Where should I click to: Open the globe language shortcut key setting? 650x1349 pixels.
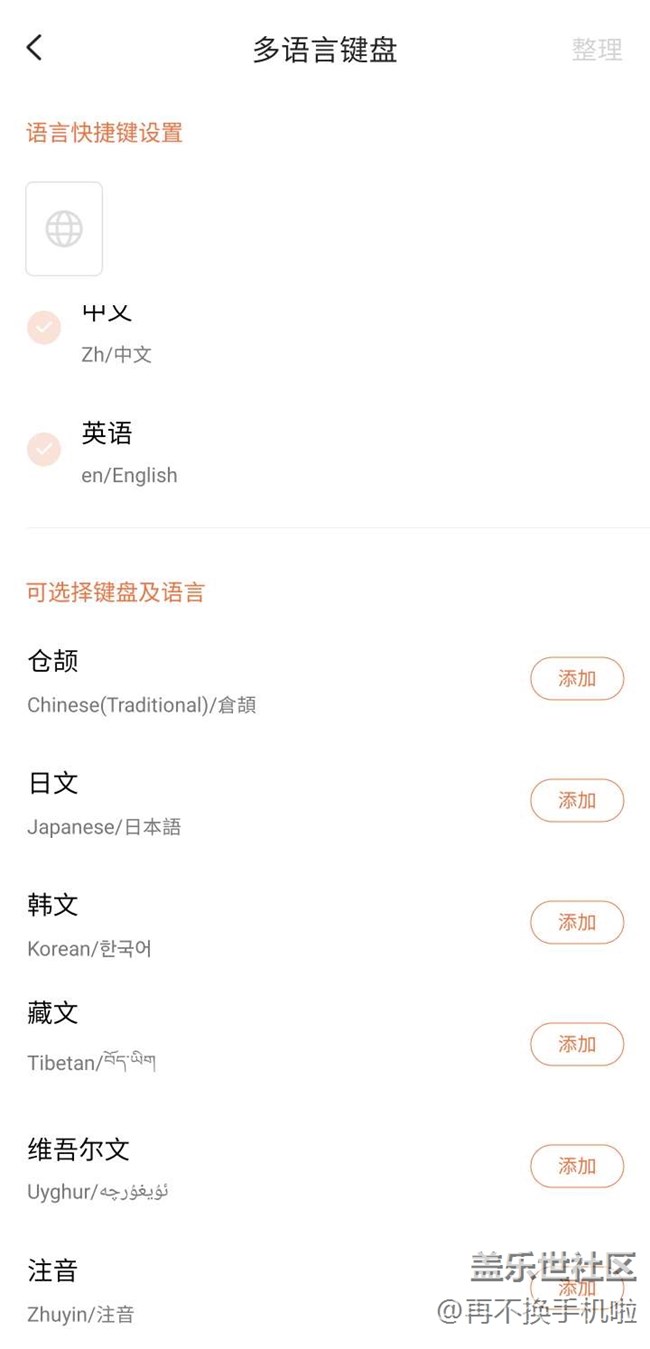click(x=64, y=229)
